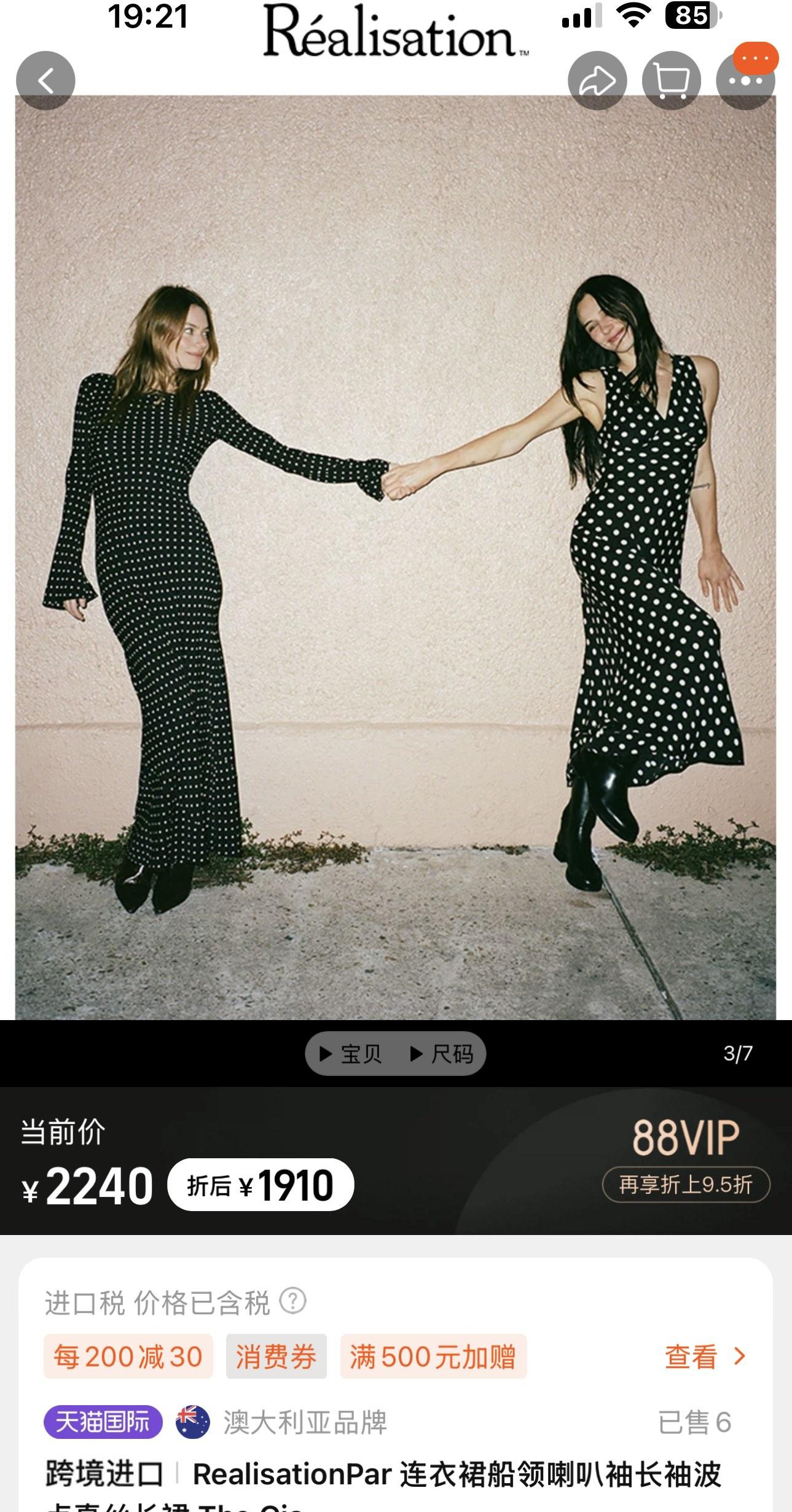Open the shopping cart
The height and width of the screenshot is (1512, 792).
coord(671,80)
